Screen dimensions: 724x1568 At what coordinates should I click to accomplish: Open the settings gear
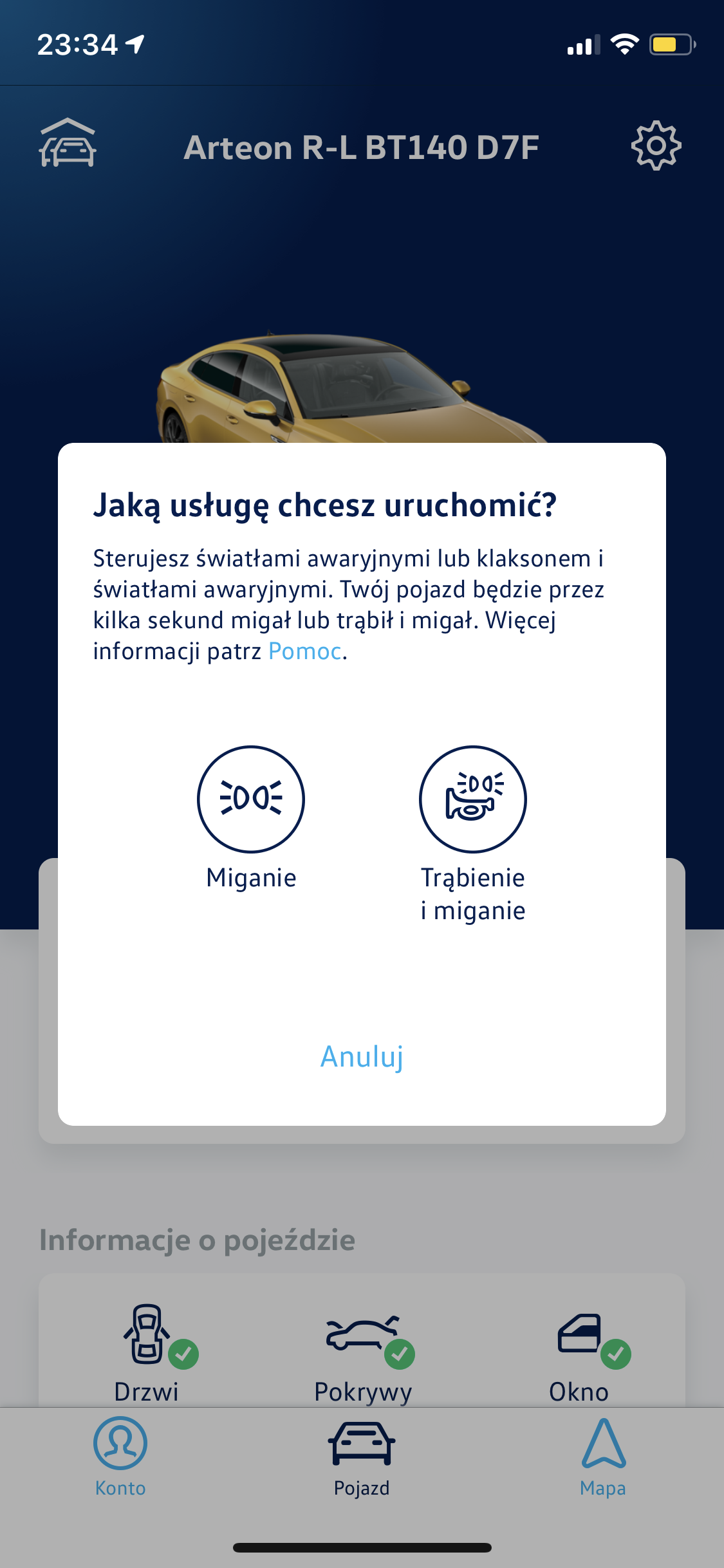click(656, 145)
